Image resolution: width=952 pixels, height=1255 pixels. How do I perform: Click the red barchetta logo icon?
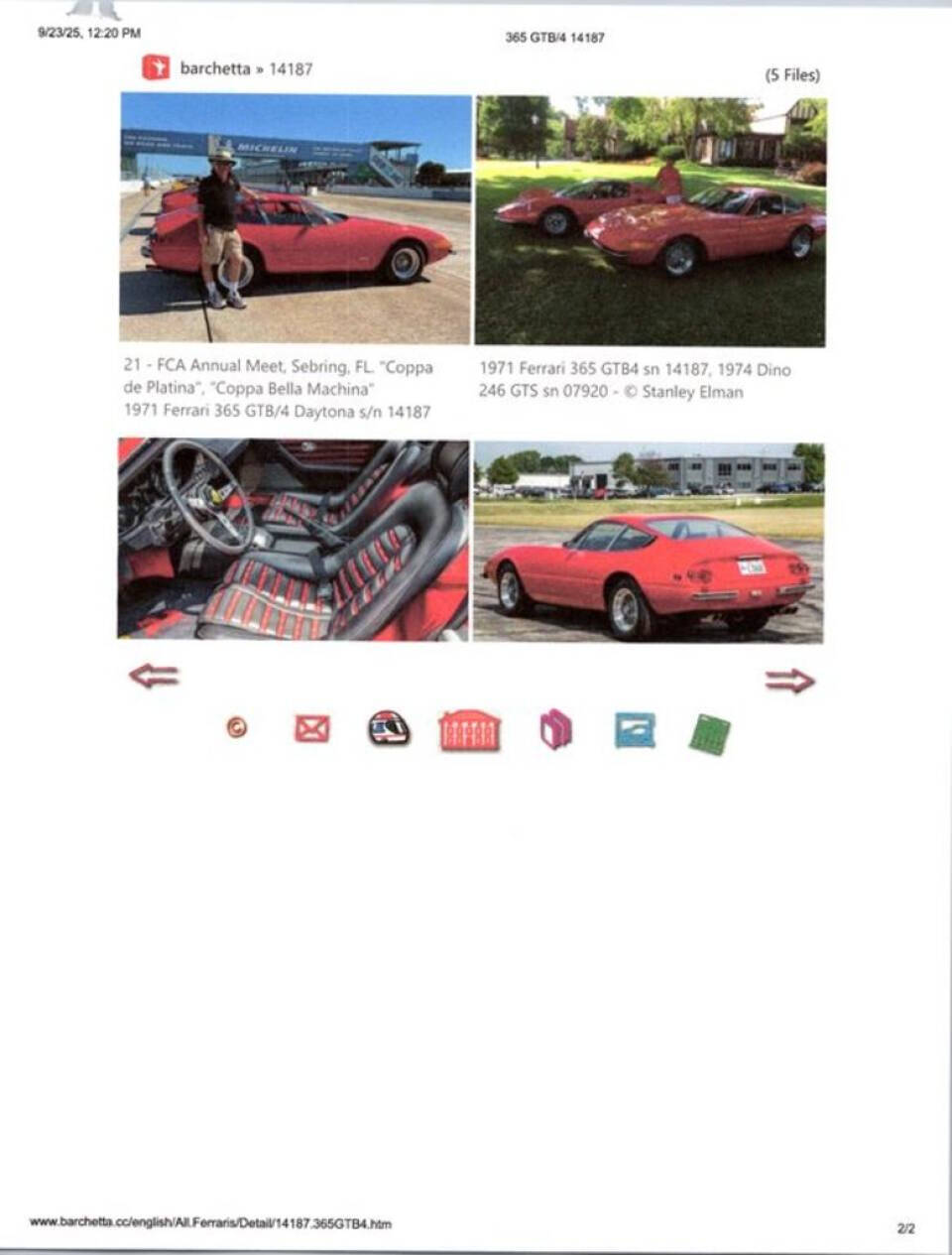point(158,69)
